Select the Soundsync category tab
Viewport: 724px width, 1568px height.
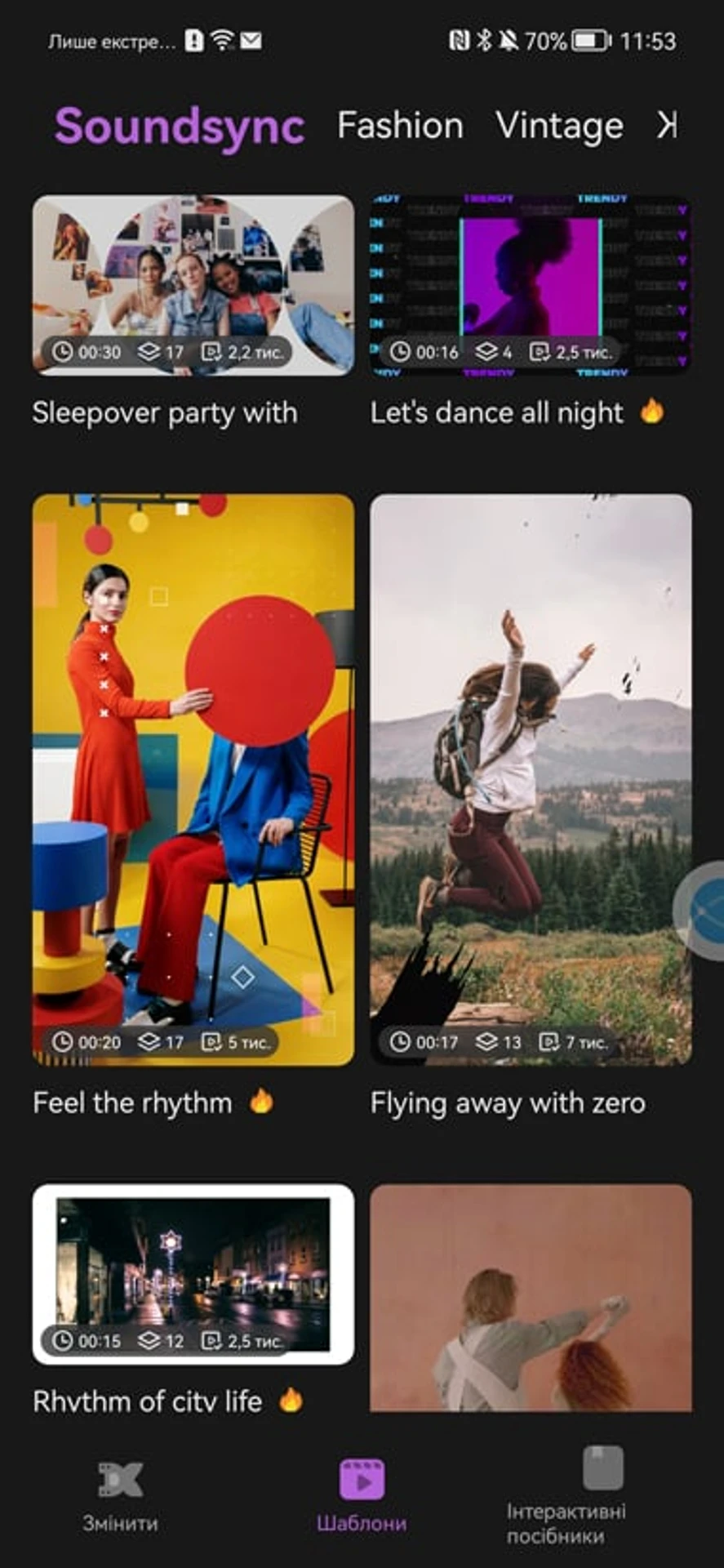pyautogui.click(x=180, y=127)
